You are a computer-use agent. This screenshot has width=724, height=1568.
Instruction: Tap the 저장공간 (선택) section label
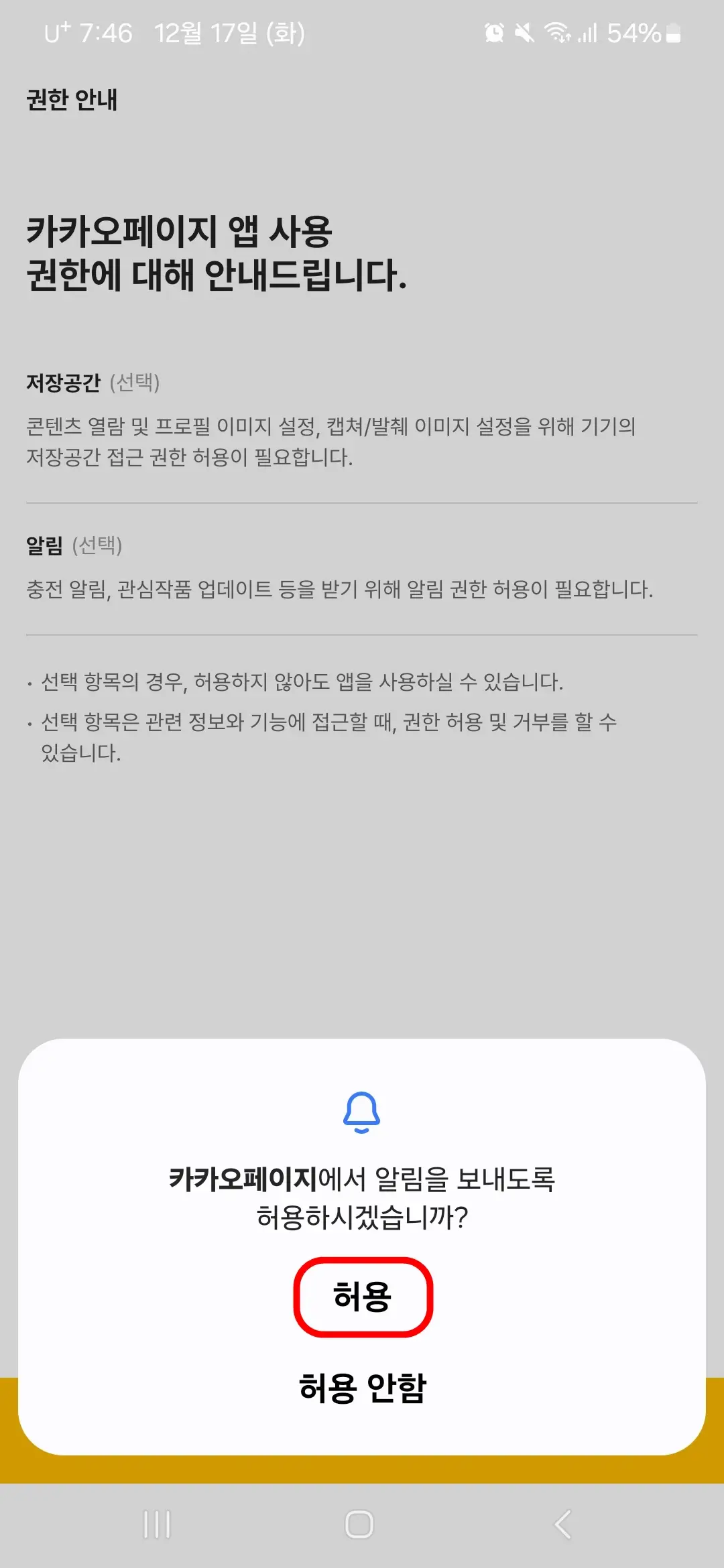[94, 383]
